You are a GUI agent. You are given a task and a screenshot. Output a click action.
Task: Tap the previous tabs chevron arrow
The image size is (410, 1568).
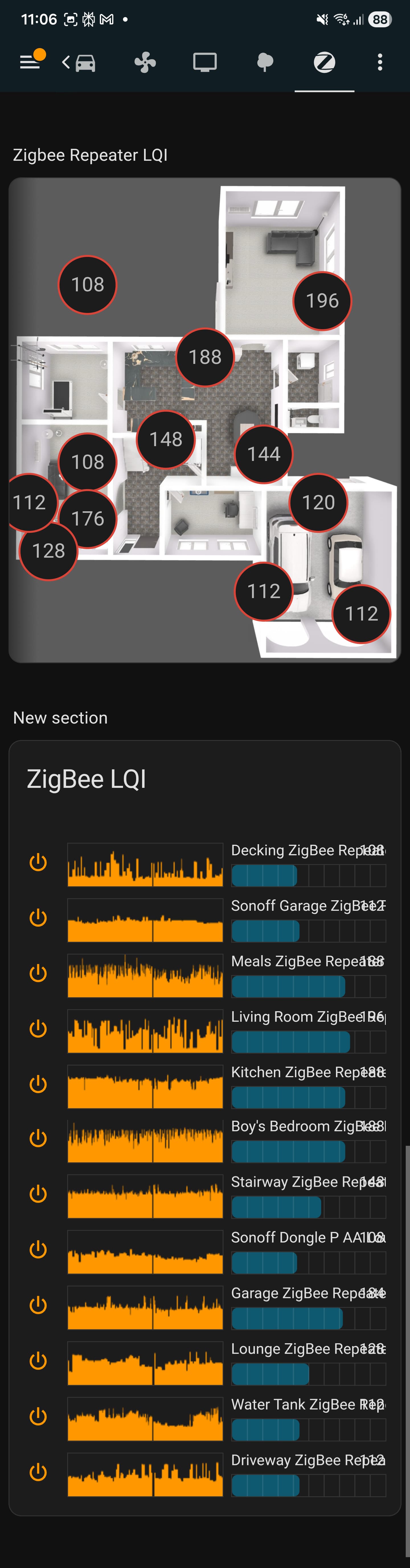(66, 62)
